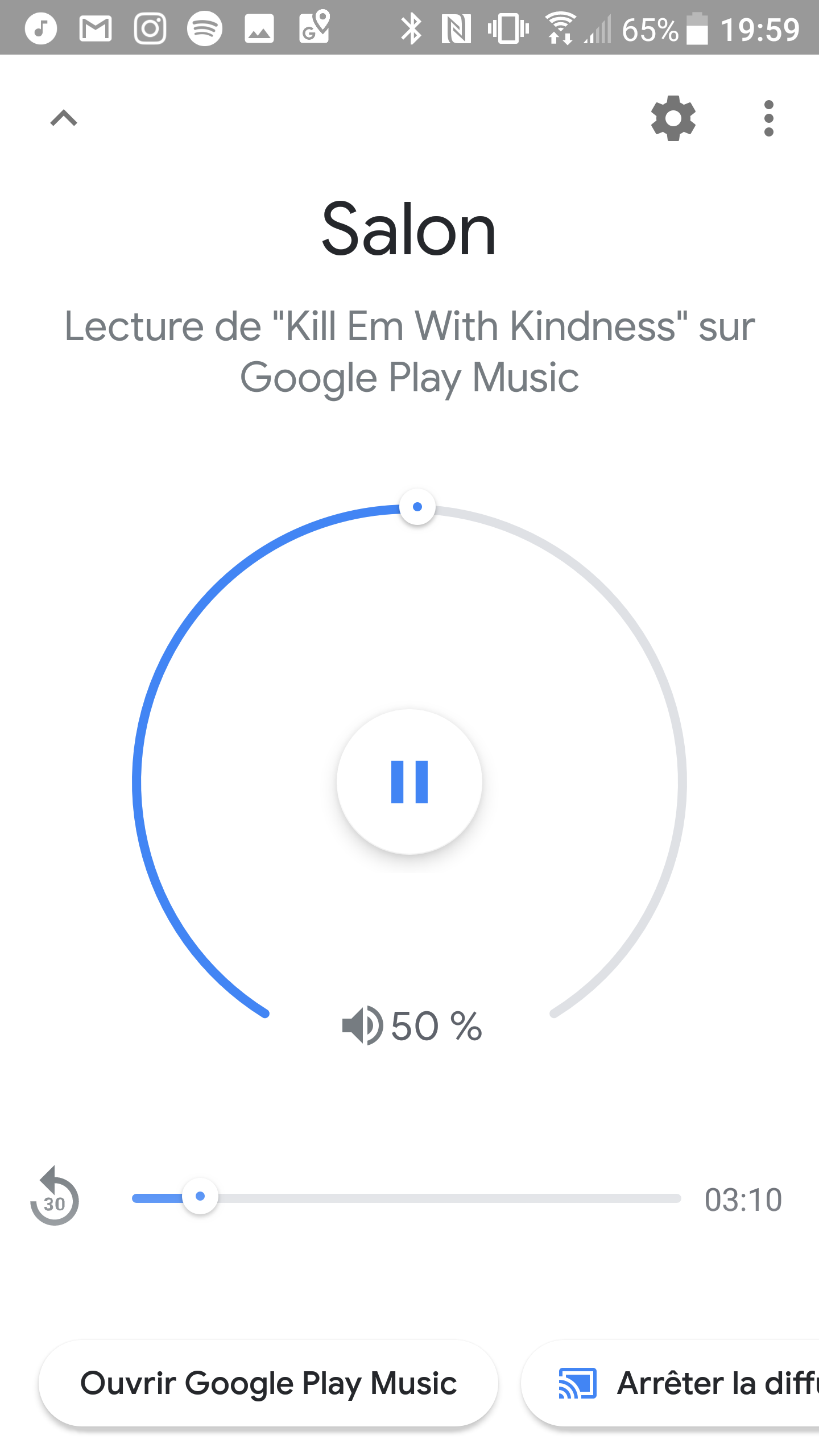Collapse the screen with the up chevron
Screen dimensions: 819x1456
click(64, 118)
